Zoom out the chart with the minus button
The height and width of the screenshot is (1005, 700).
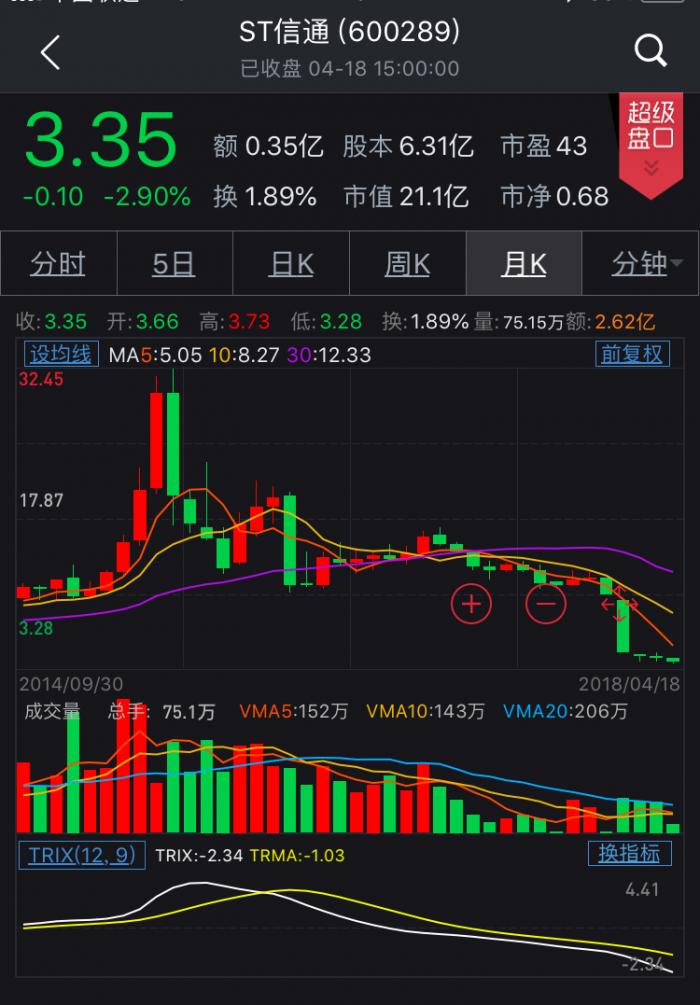click(546, 604)
